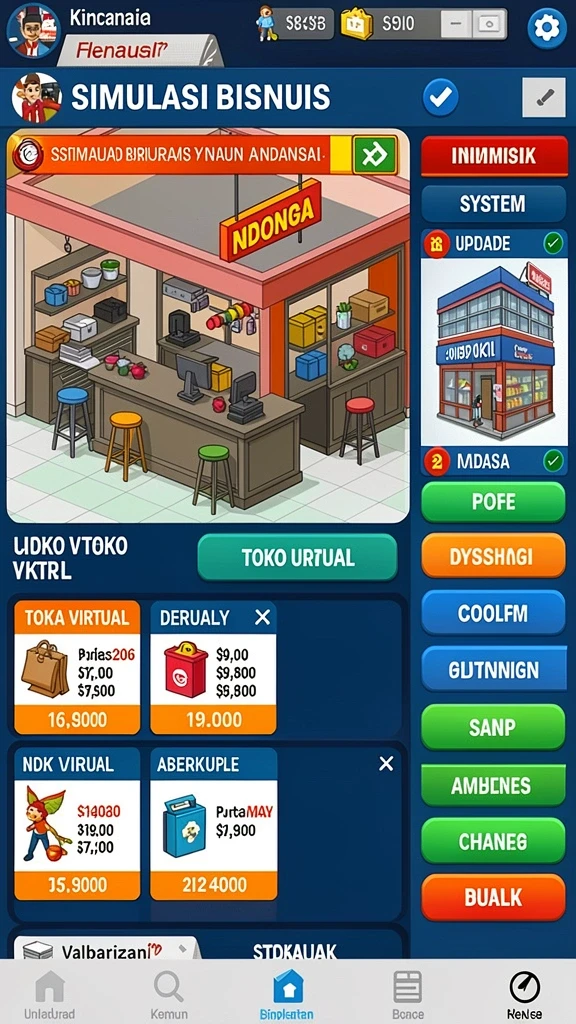Tap the green arrow on the orange banner
The height and width of the screenshot is (1024, 576).
[x=375, y=155]
